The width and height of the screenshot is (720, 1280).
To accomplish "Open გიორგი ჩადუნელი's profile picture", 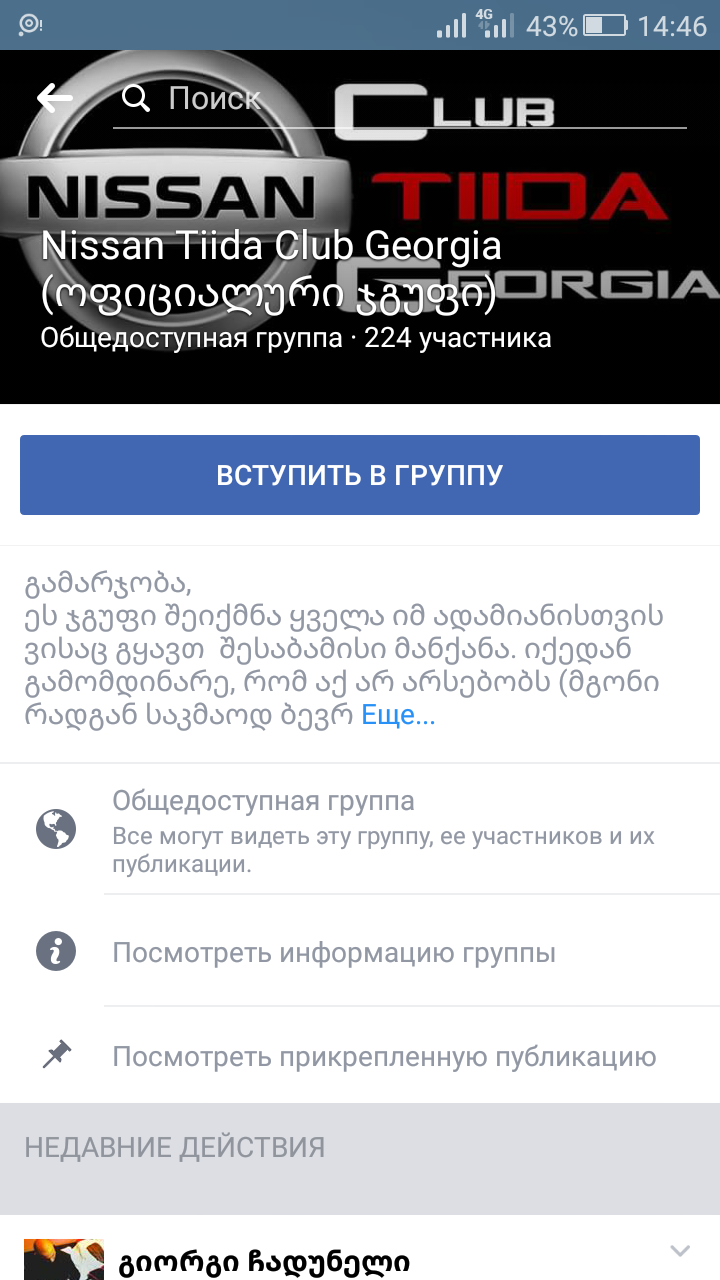I will click(x=64, y=1259).
